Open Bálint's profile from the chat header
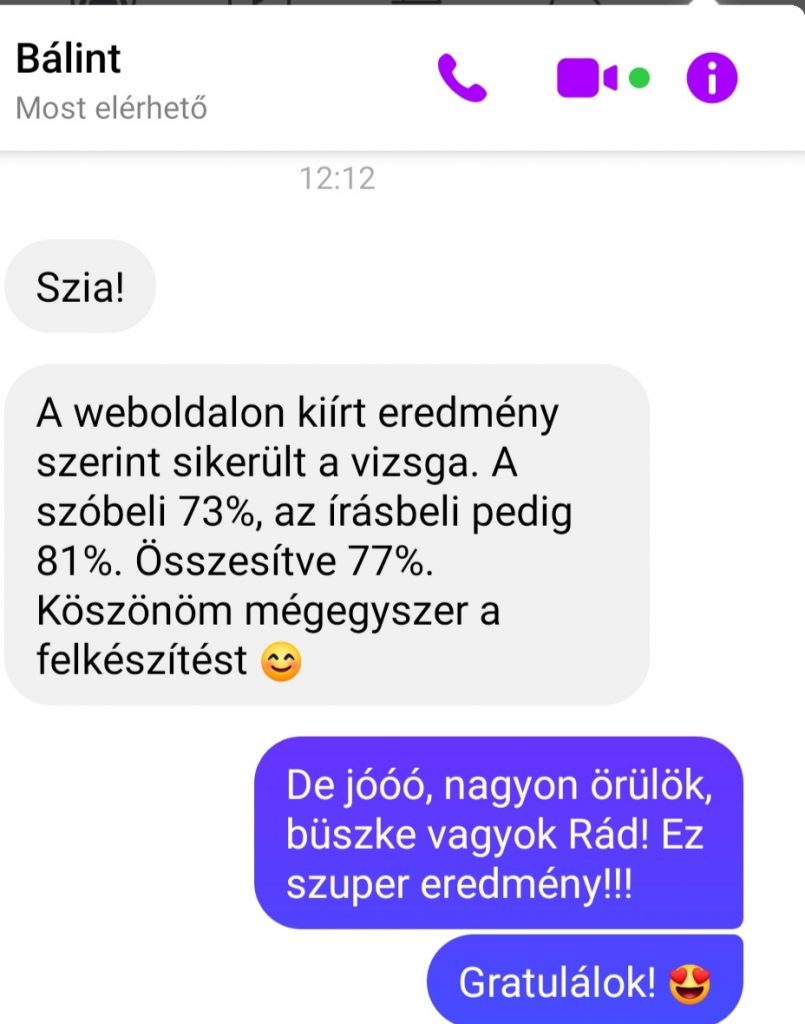The width and height of the screenshot is (805, 1024). pyautogui.click(x=70, y=60)
